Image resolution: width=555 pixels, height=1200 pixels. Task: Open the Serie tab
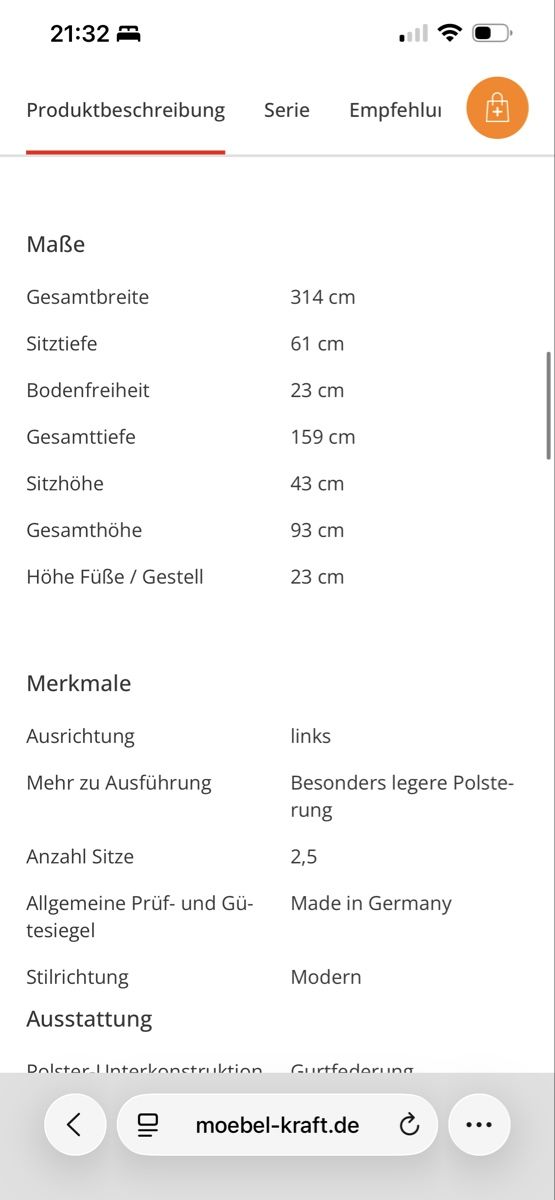[x=287, y=110]
